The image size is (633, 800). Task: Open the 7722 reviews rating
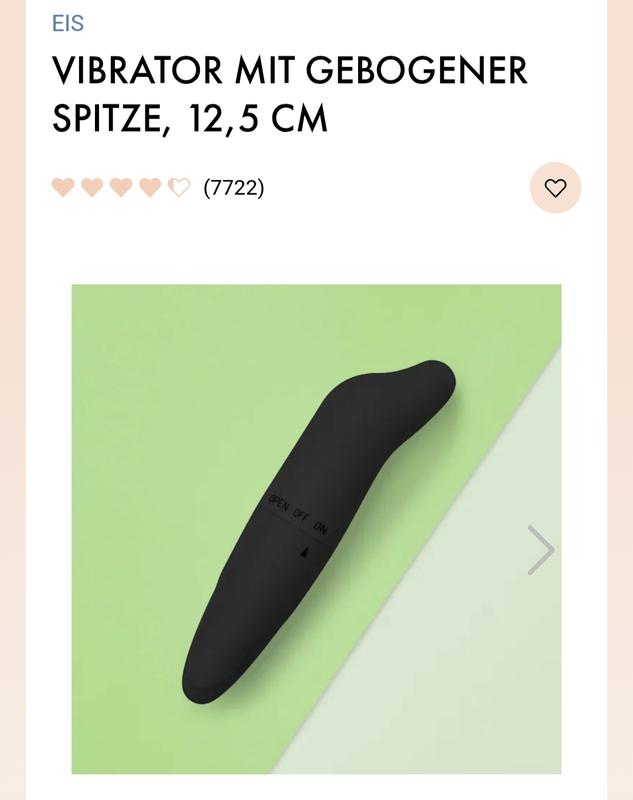158,187
